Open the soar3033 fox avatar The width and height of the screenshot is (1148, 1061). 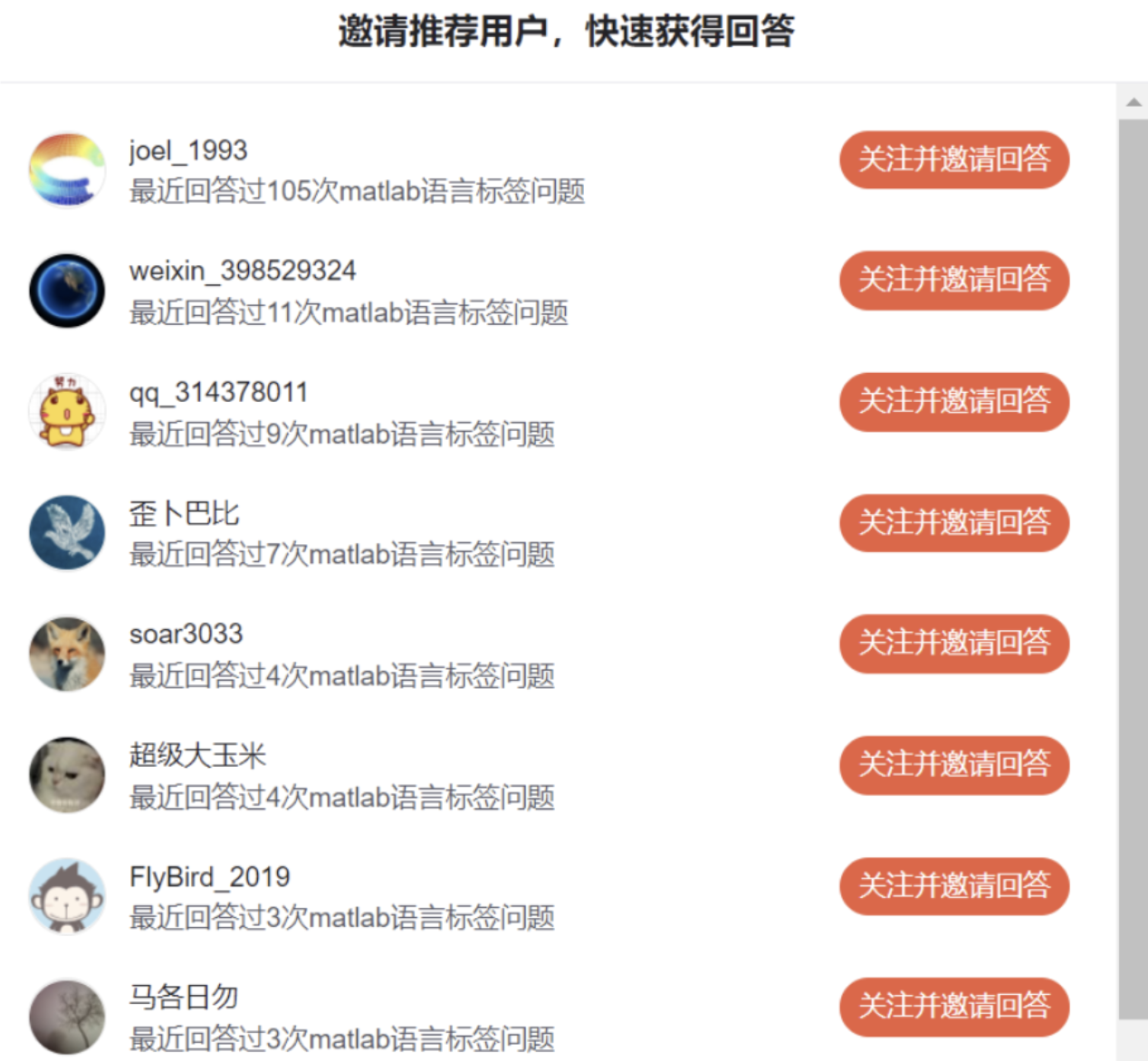coord(67,654)
